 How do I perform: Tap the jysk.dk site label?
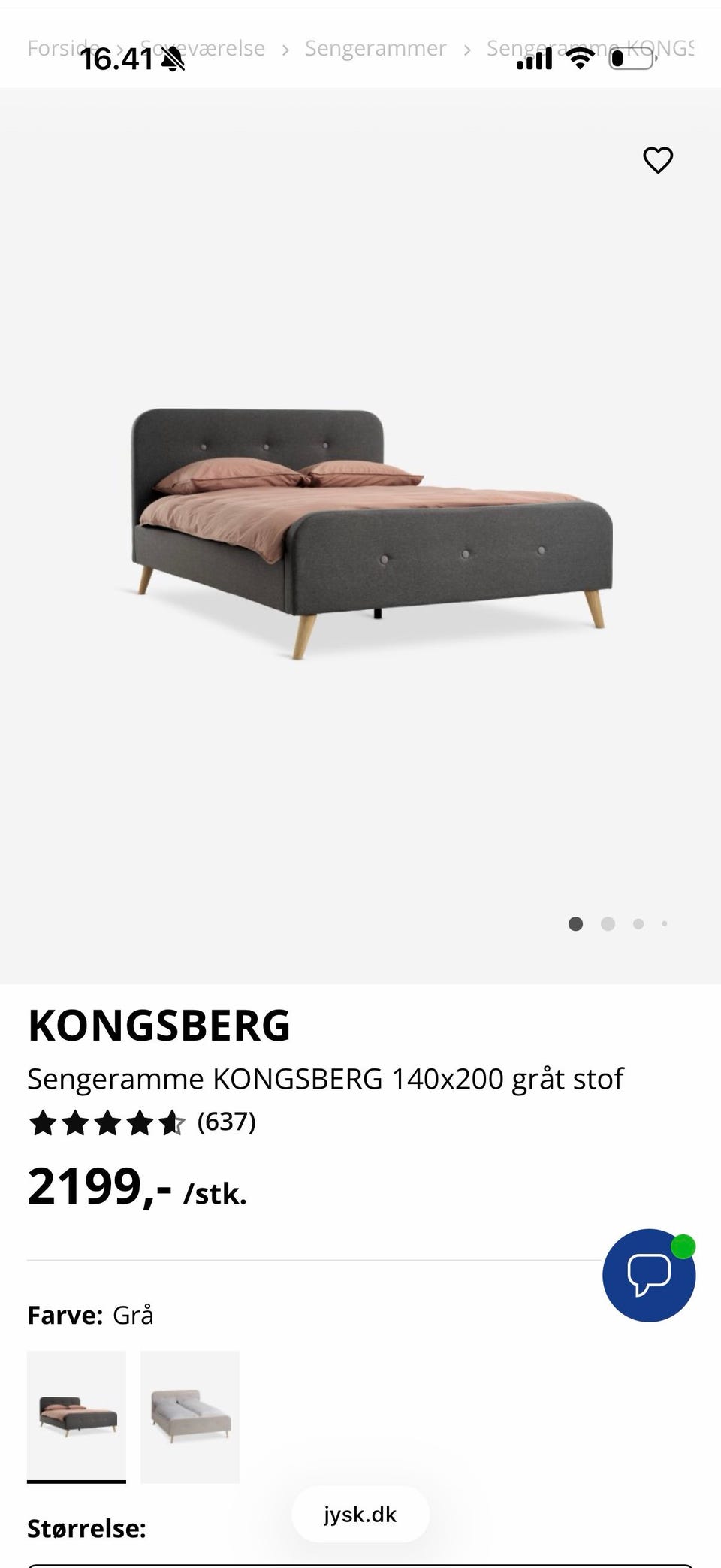pyautogui.click(x=360, y=1514)
